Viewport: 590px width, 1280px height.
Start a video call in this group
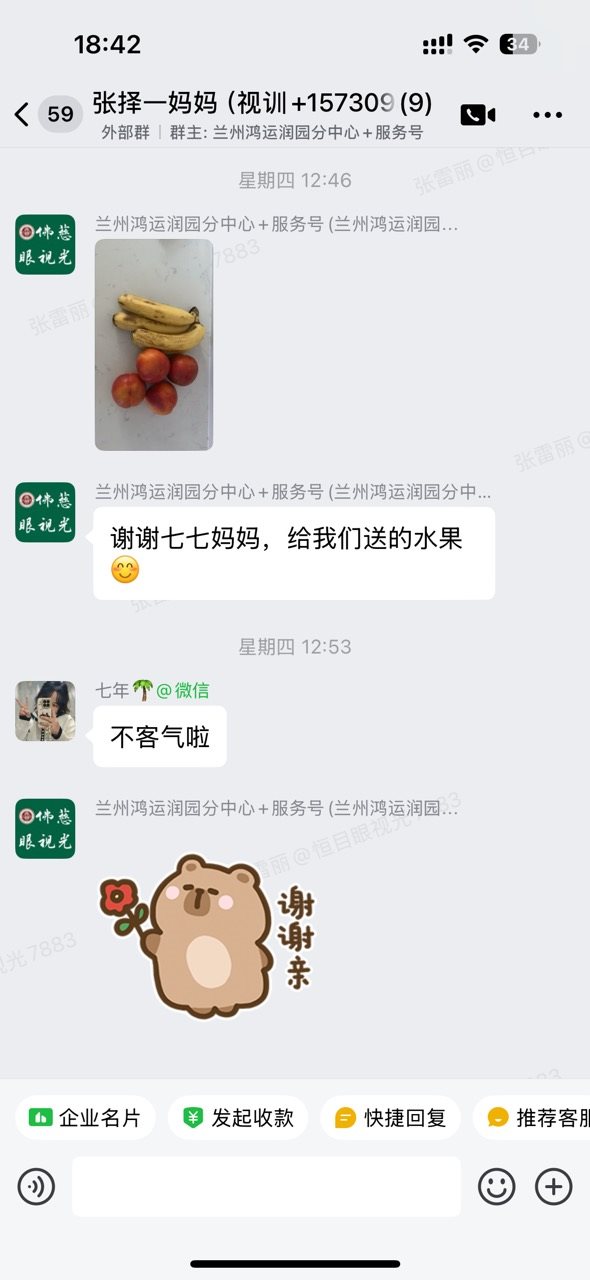pyautogui.click(x=478, y=115)
